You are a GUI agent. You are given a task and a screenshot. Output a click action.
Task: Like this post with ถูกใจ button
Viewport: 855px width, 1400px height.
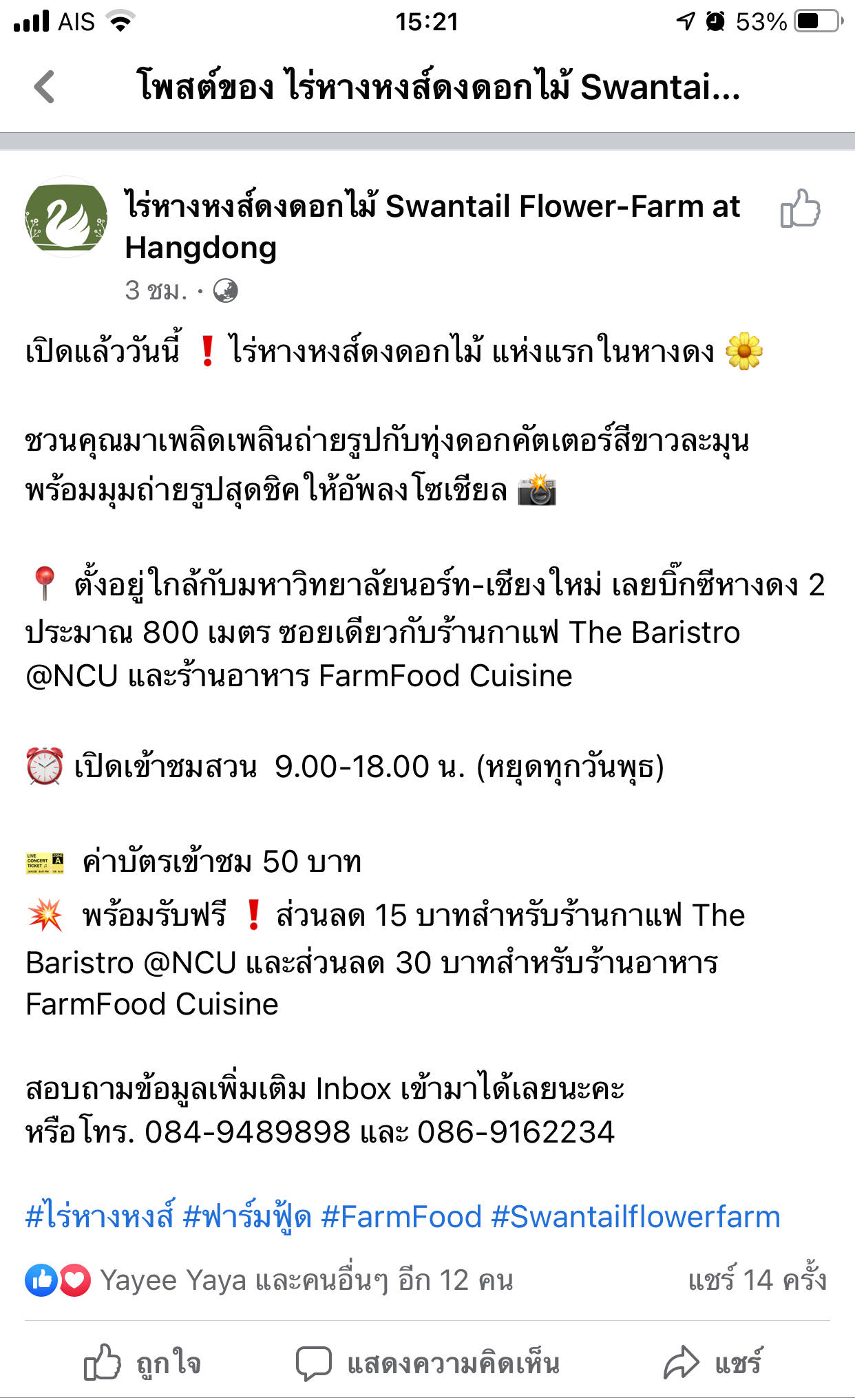click(143, 1363)
